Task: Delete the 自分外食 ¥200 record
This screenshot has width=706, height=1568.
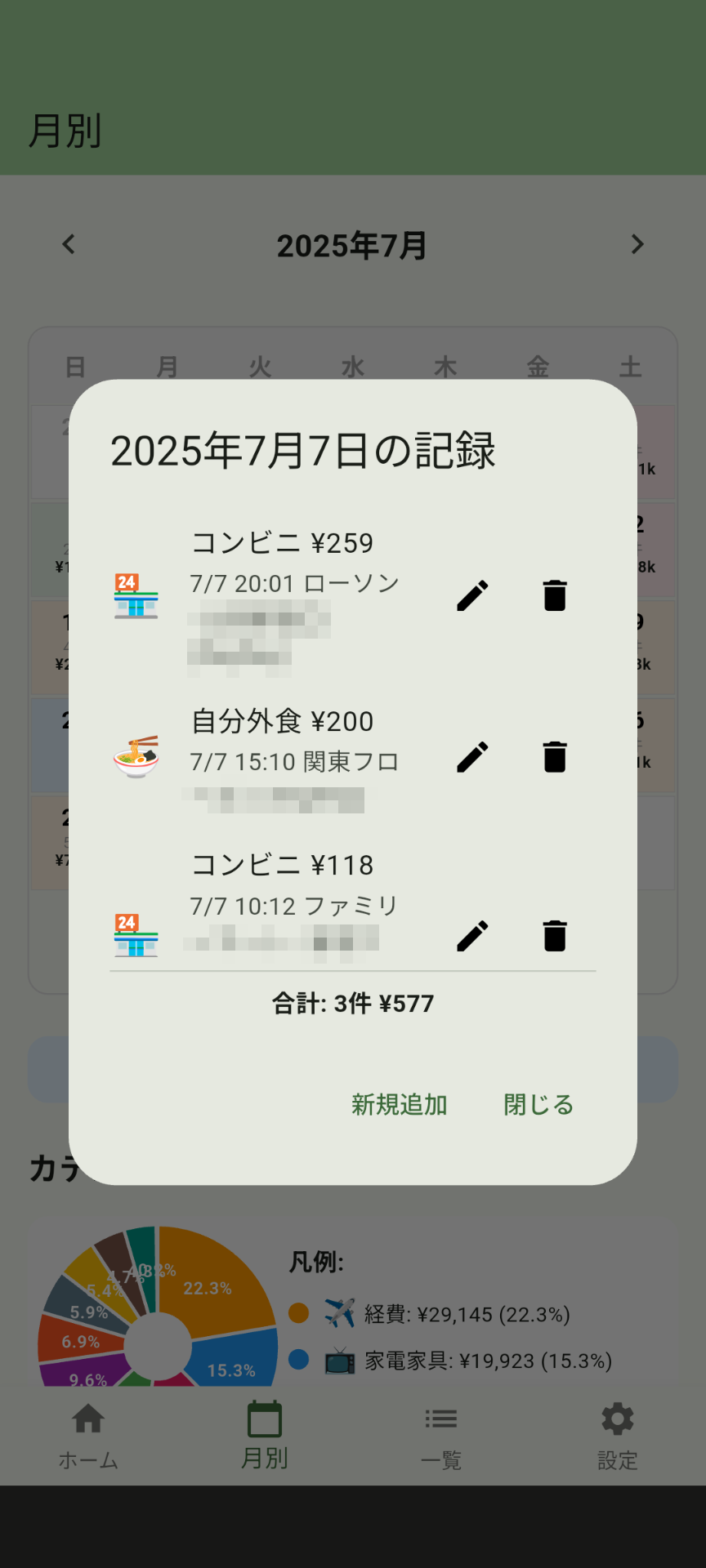Action: [555, 756]
